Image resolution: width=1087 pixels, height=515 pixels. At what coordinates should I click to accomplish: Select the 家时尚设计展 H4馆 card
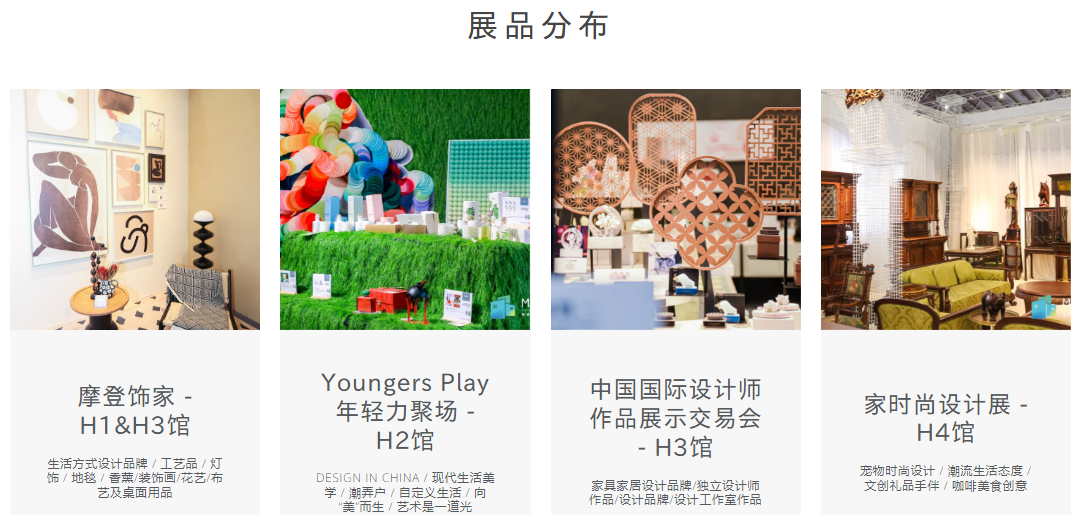pos(945,418)
